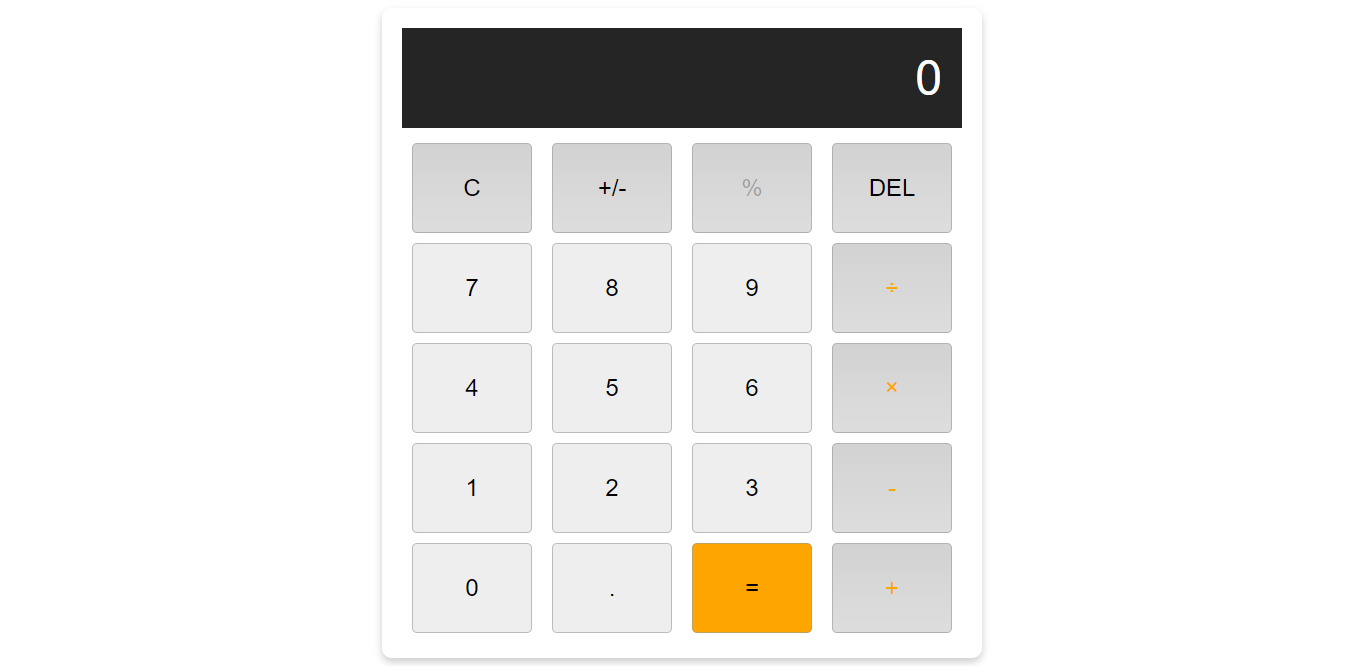Enter the digit 2
This screenshot has height=666, width=1364.
click(x=612, y=488)
